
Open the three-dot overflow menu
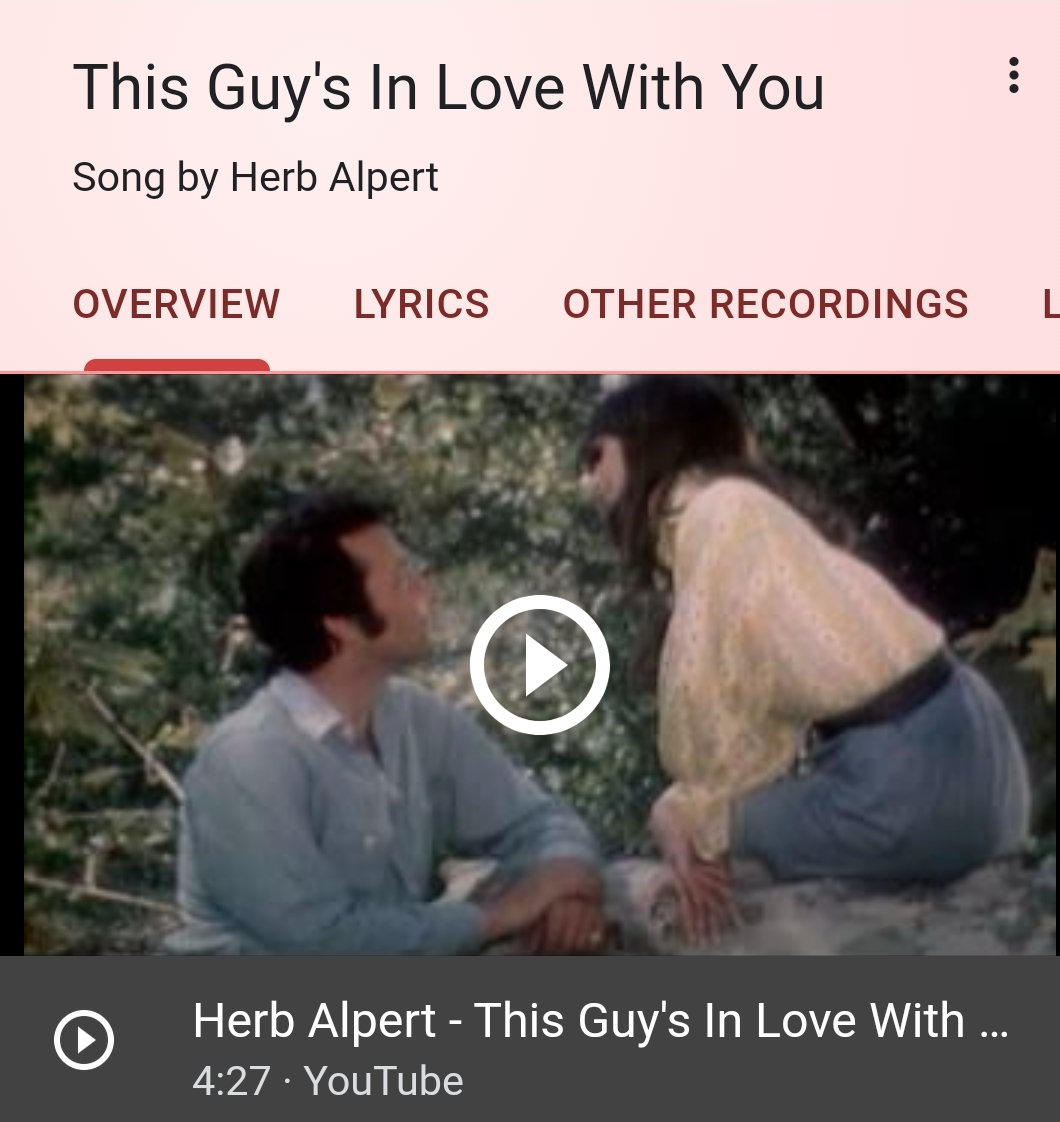[1013, 76]
